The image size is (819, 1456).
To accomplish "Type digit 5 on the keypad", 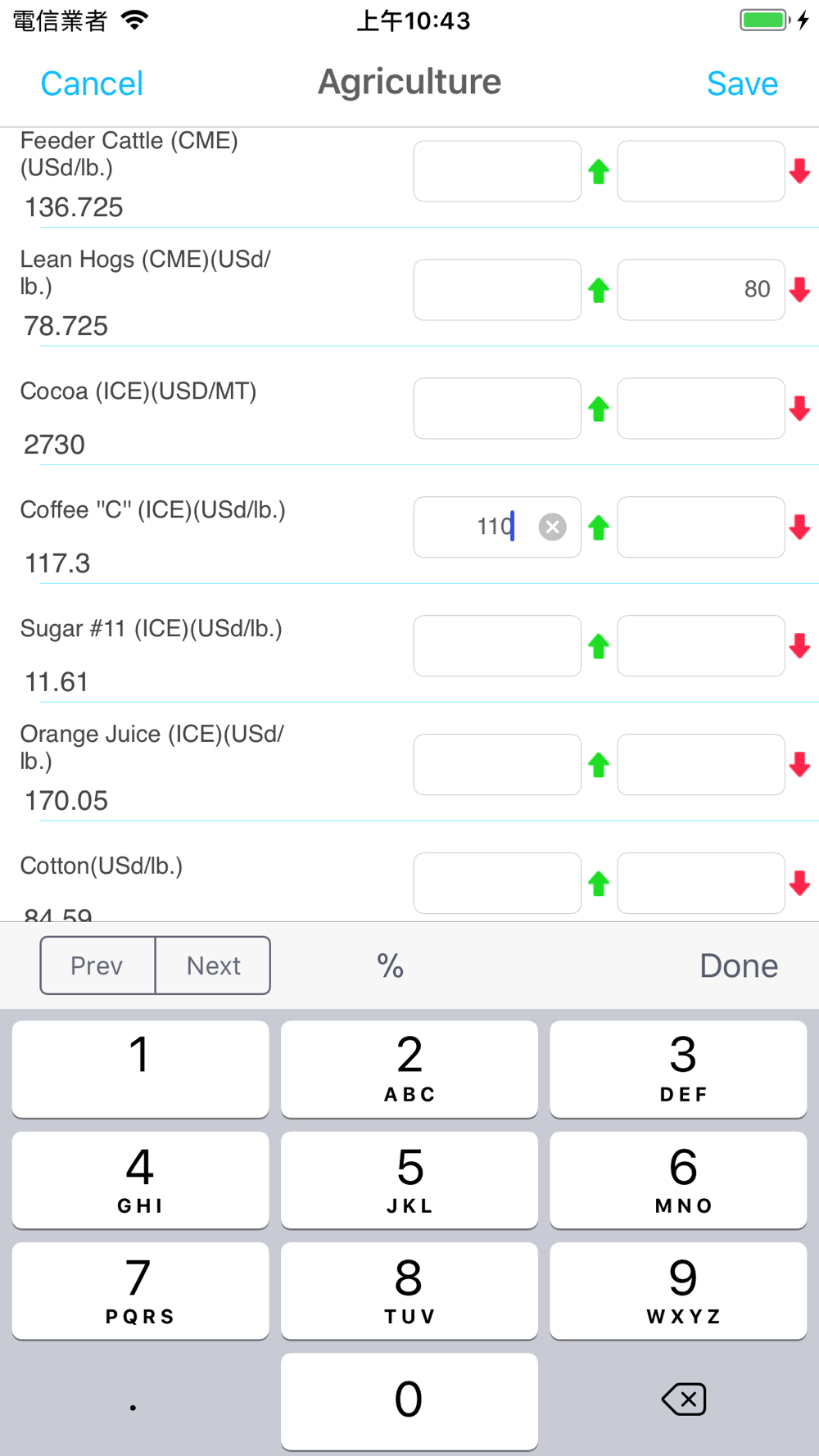I will click(x=409, y=1180).
